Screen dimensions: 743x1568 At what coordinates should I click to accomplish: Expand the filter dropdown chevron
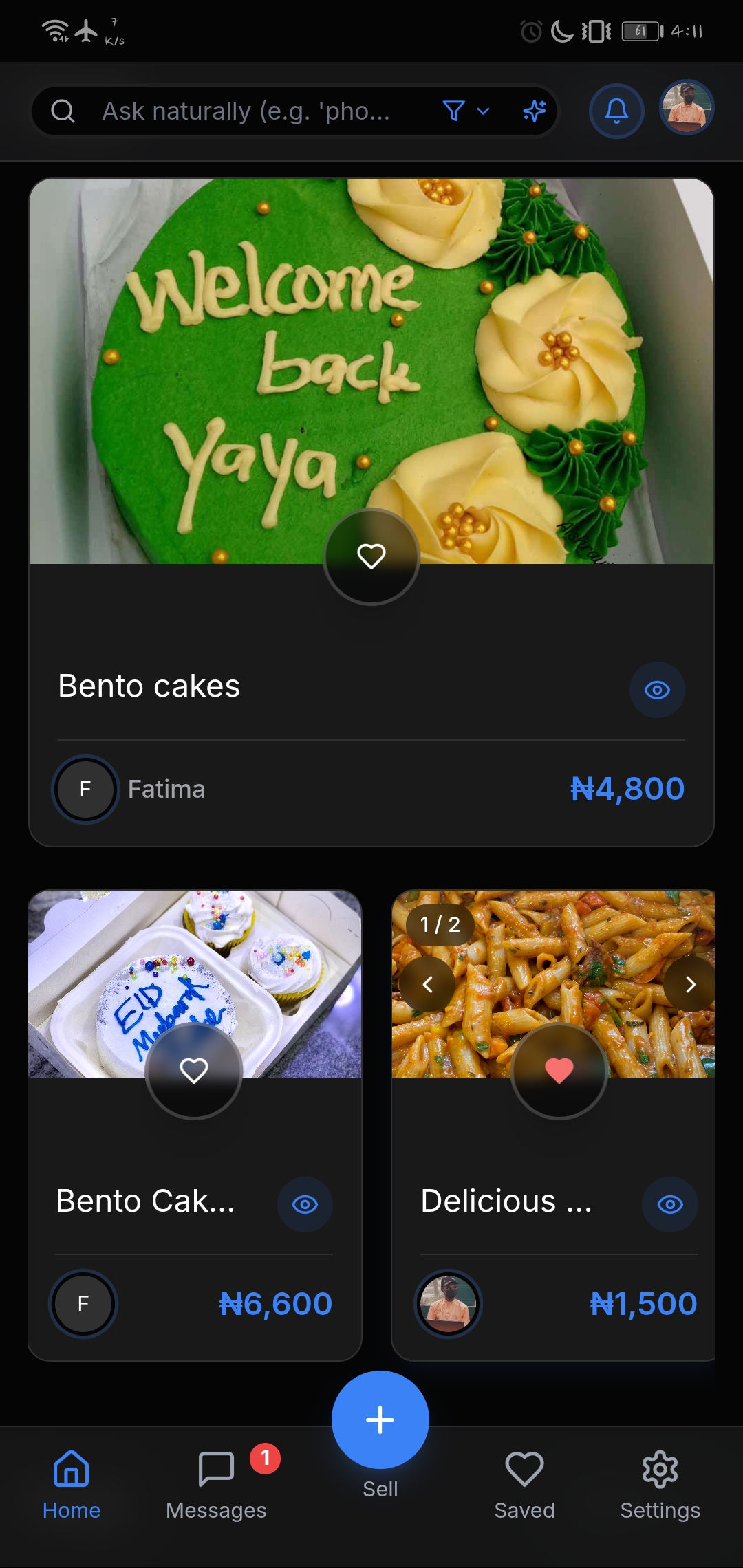[484, 111]
